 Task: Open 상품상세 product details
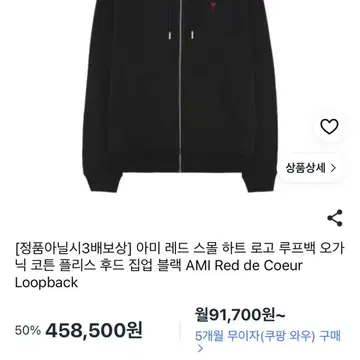click(311, 168)
